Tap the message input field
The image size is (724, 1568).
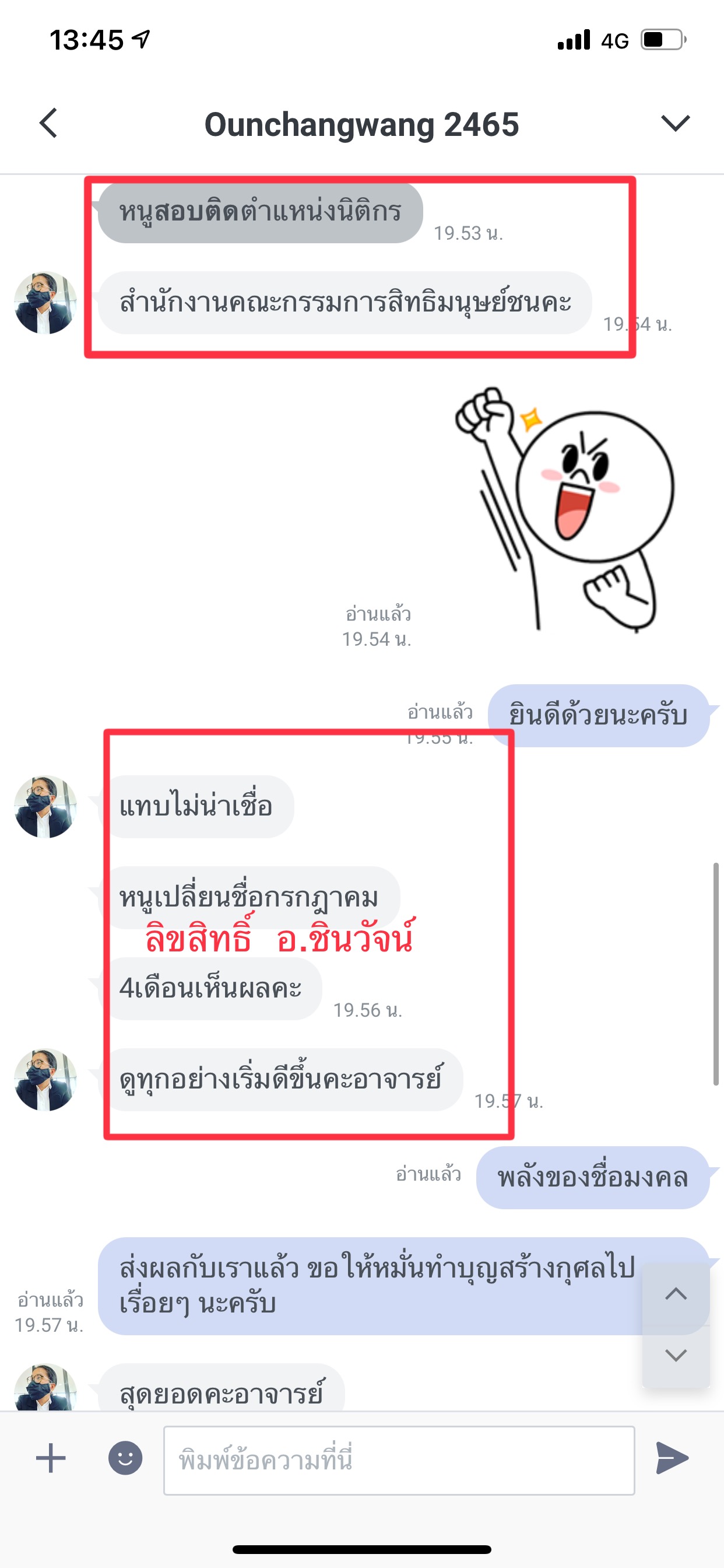click(x=399, y=1459)
